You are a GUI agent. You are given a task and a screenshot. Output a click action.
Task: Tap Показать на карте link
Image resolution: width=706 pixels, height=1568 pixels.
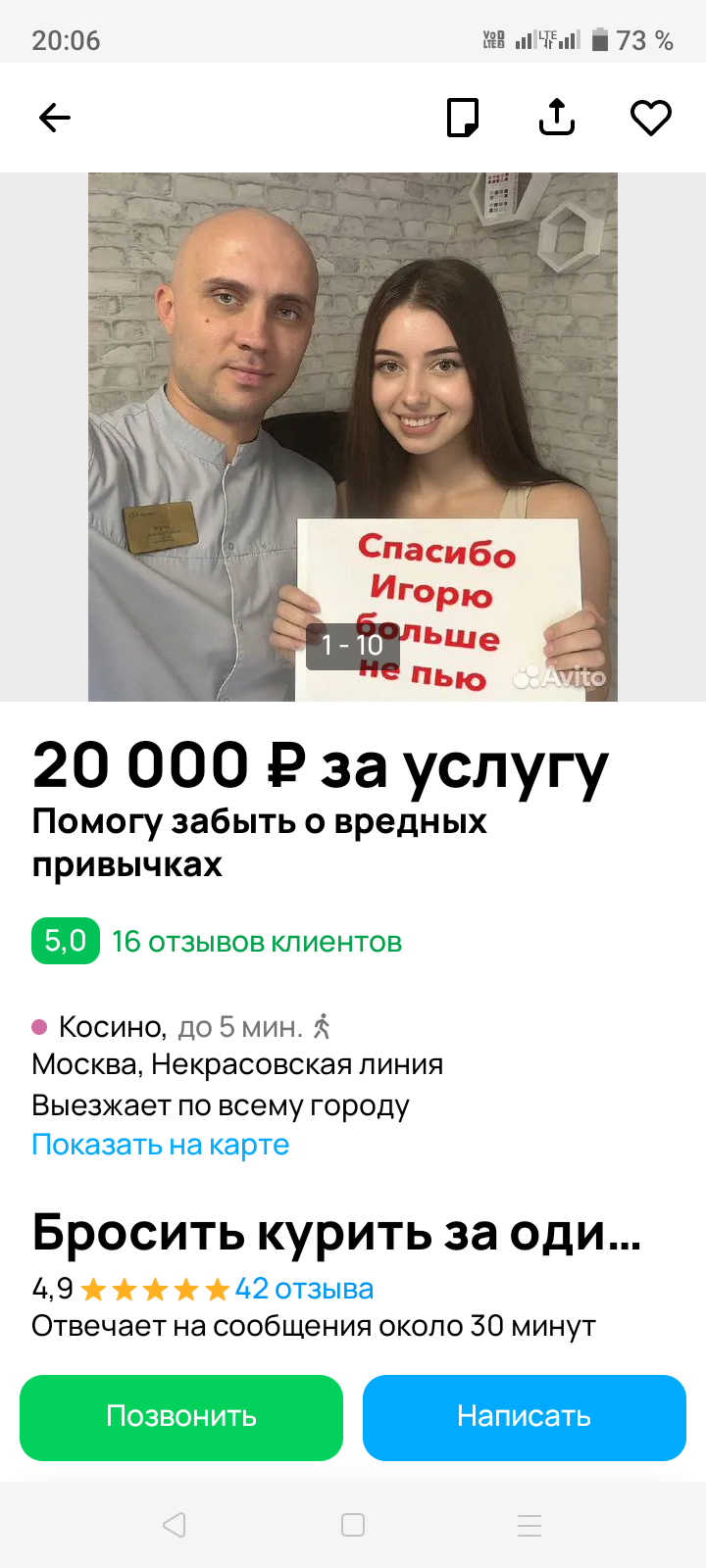coord(161,1145)
